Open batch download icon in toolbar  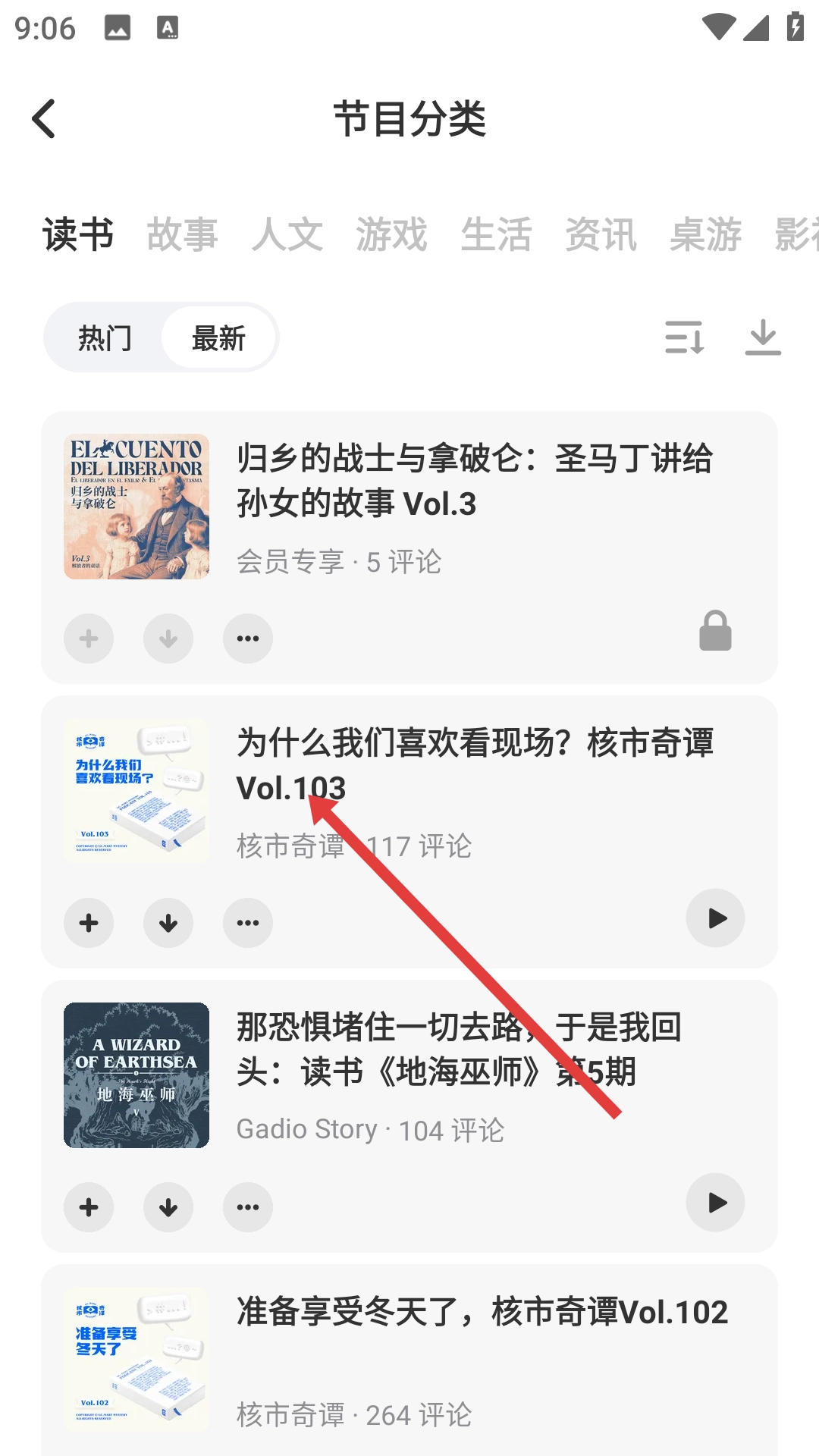(x=763, y=337)
